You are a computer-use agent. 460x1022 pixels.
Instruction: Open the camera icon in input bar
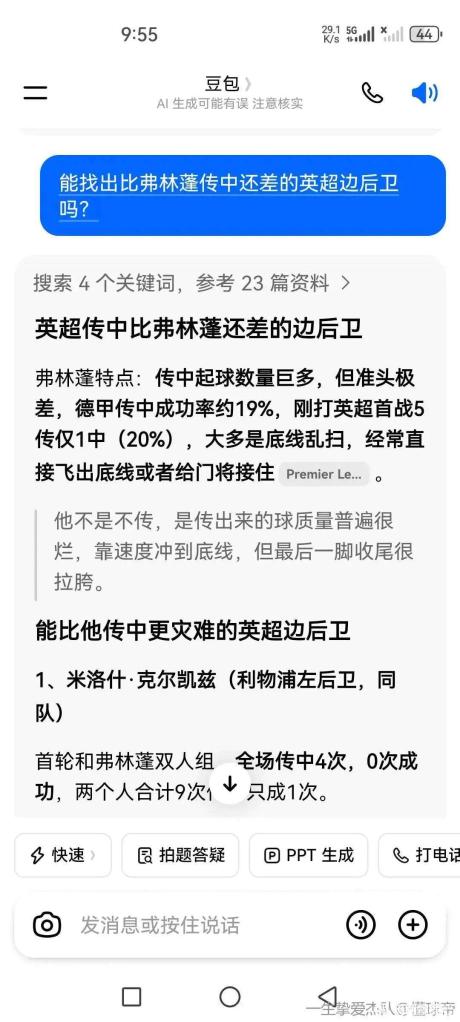47,925
